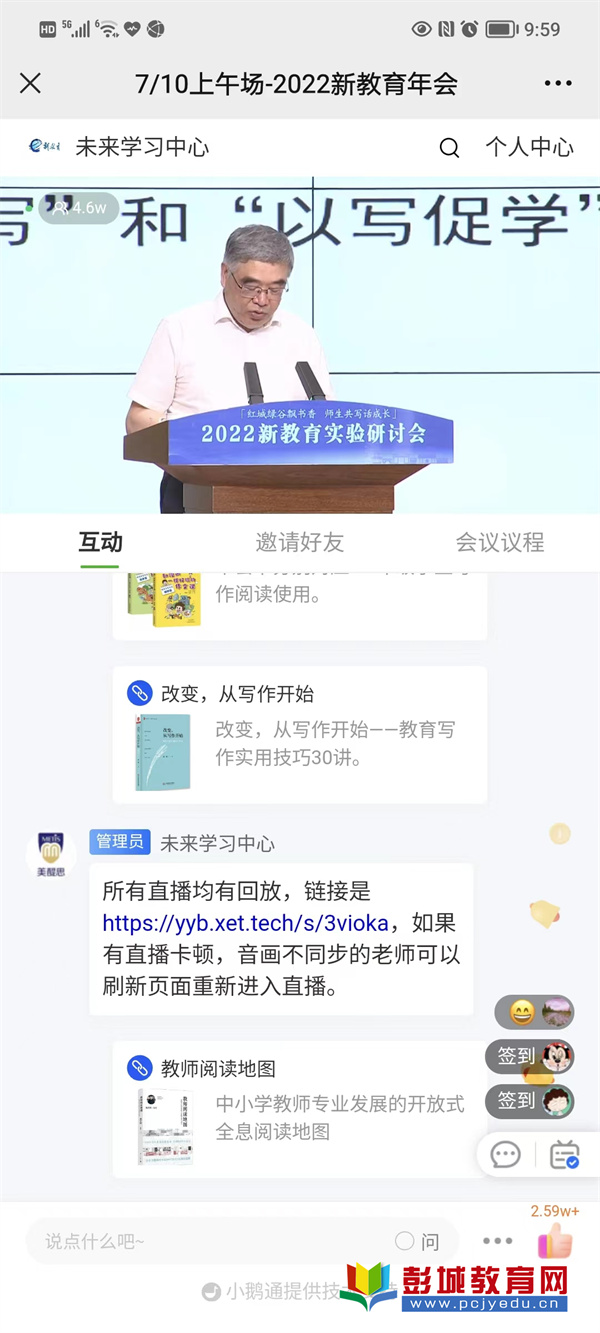Like the livestream with the thumbs-up
The height and width of the screenshot is (1333, 600).
555,1241
